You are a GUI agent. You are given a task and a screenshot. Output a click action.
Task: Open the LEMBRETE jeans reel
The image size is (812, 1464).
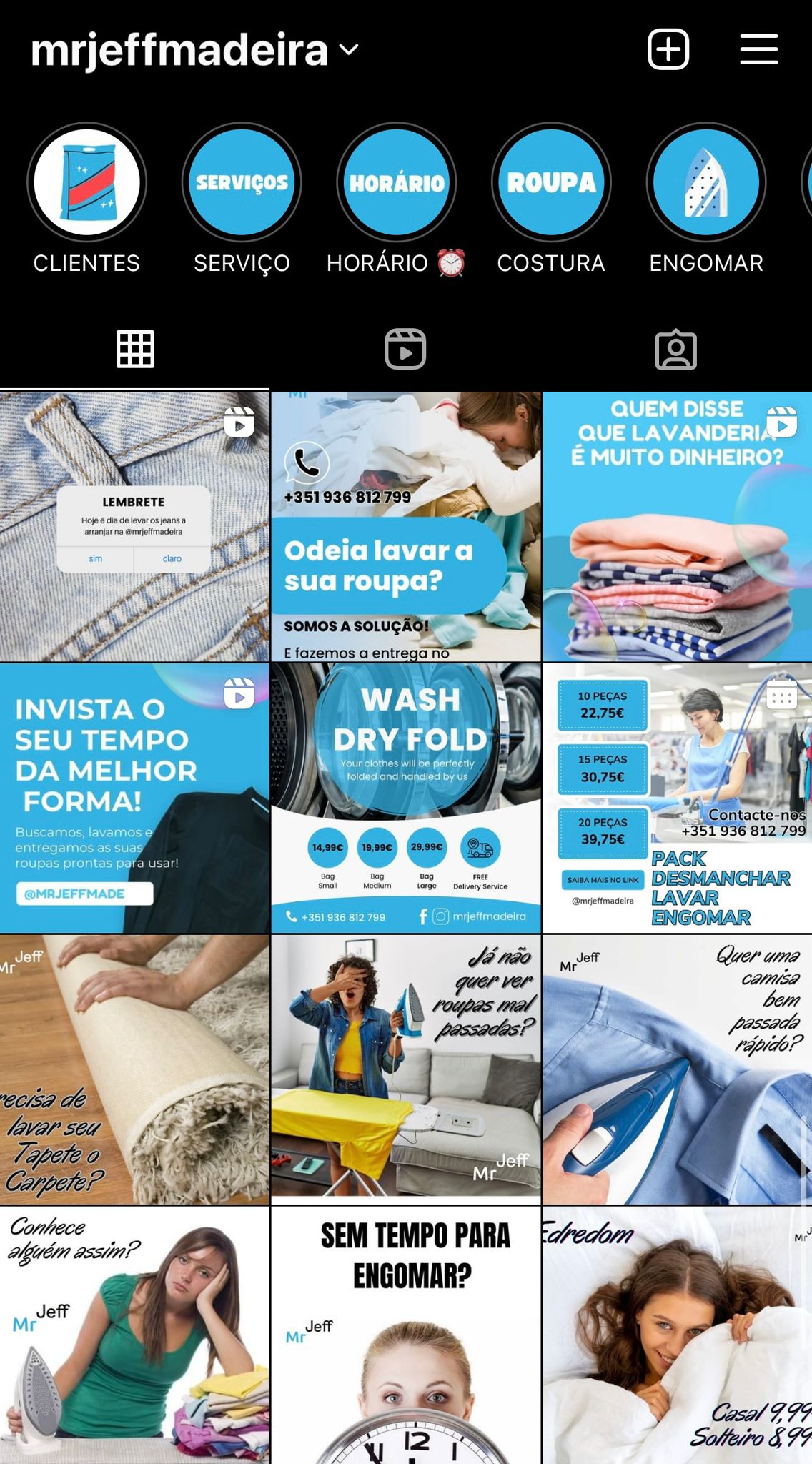[134, 526]
